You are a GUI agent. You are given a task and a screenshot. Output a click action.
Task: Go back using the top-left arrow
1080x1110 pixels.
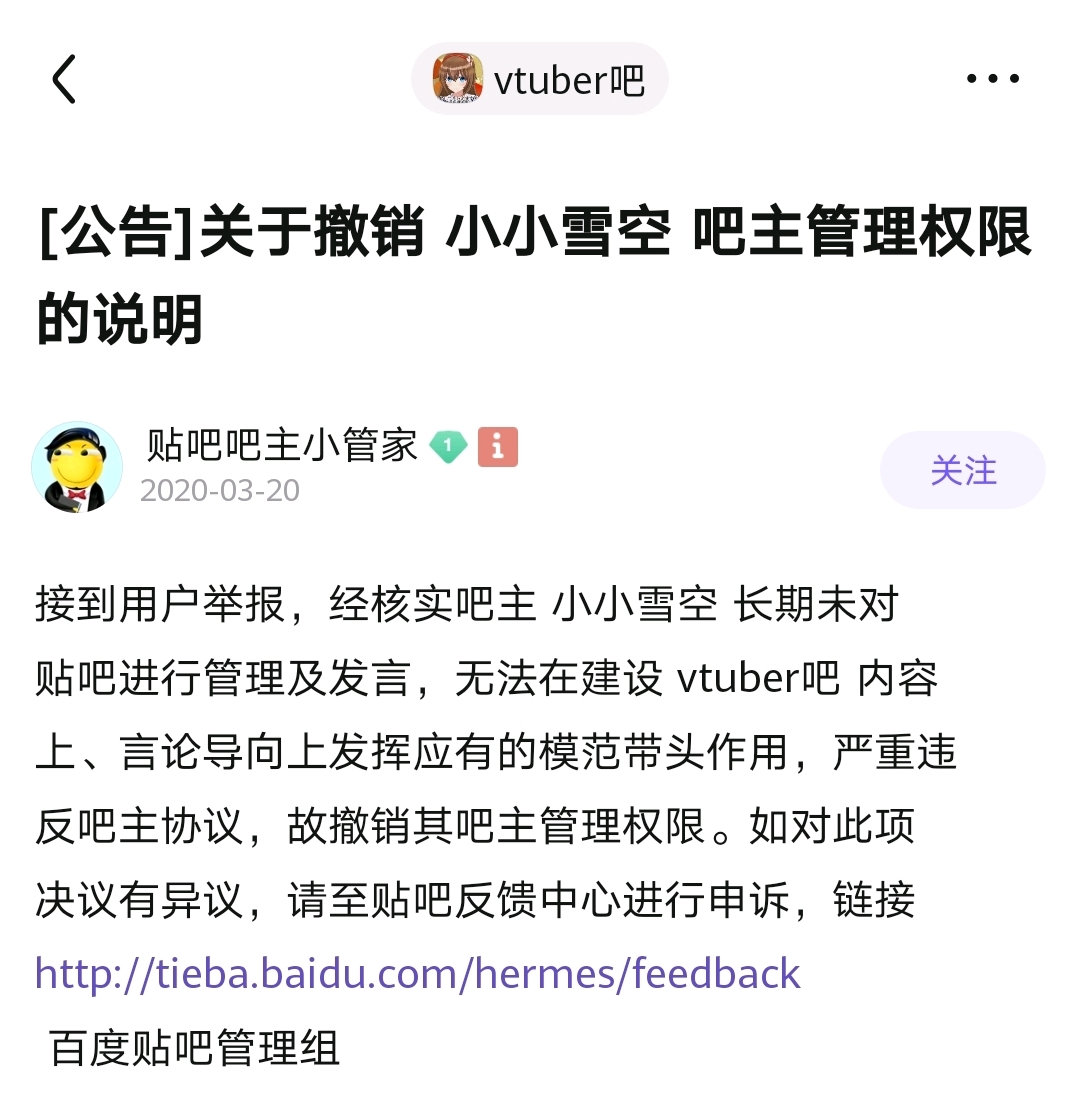[64, 79]
